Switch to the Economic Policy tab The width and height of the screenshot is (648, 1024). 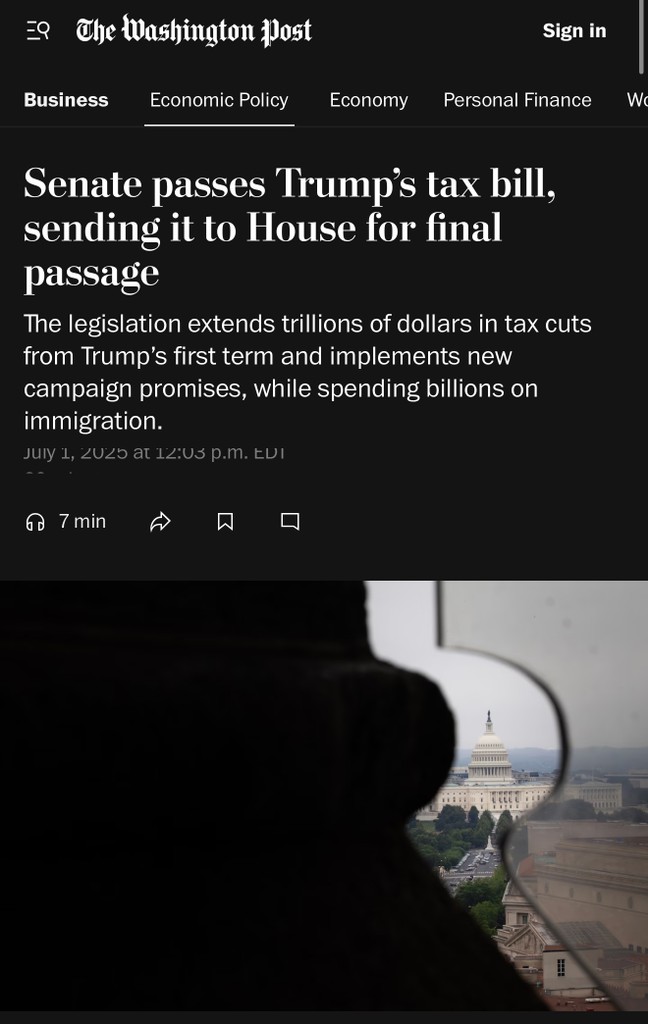(x=219, y=100)
